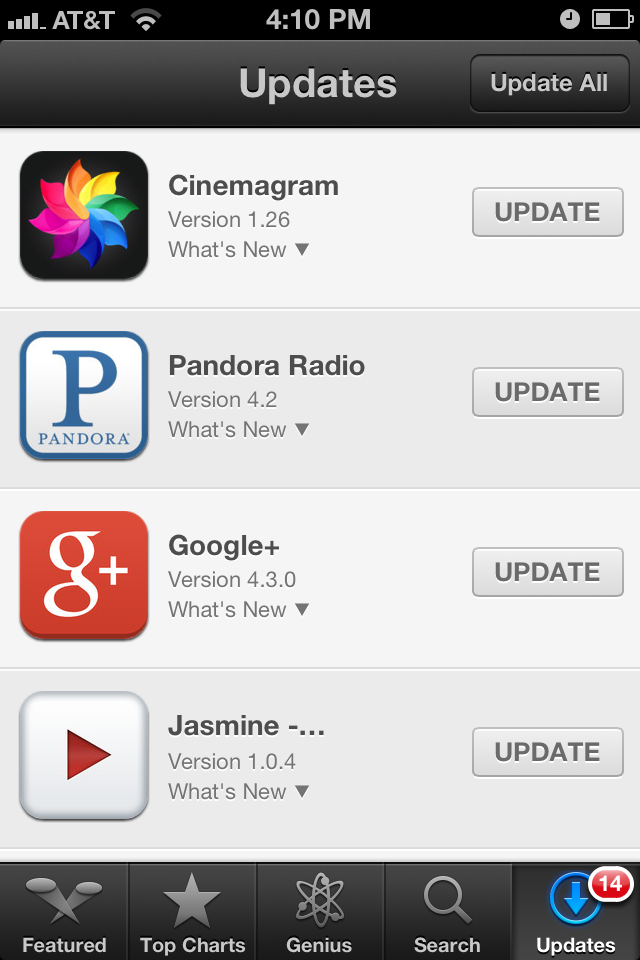Open the Cinemagram app icon

click(84, 215)
